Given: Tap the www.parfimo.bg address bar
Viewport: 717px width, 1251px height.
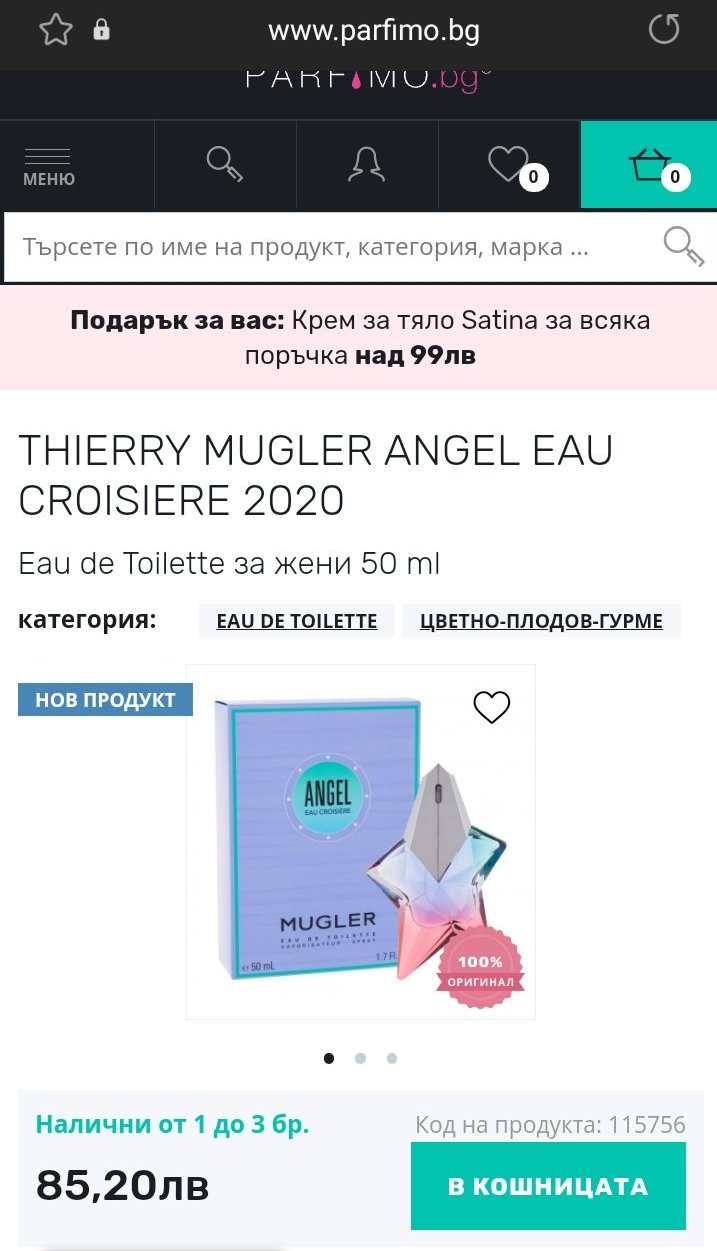Looking at the screenshot, I should point(374,30).
